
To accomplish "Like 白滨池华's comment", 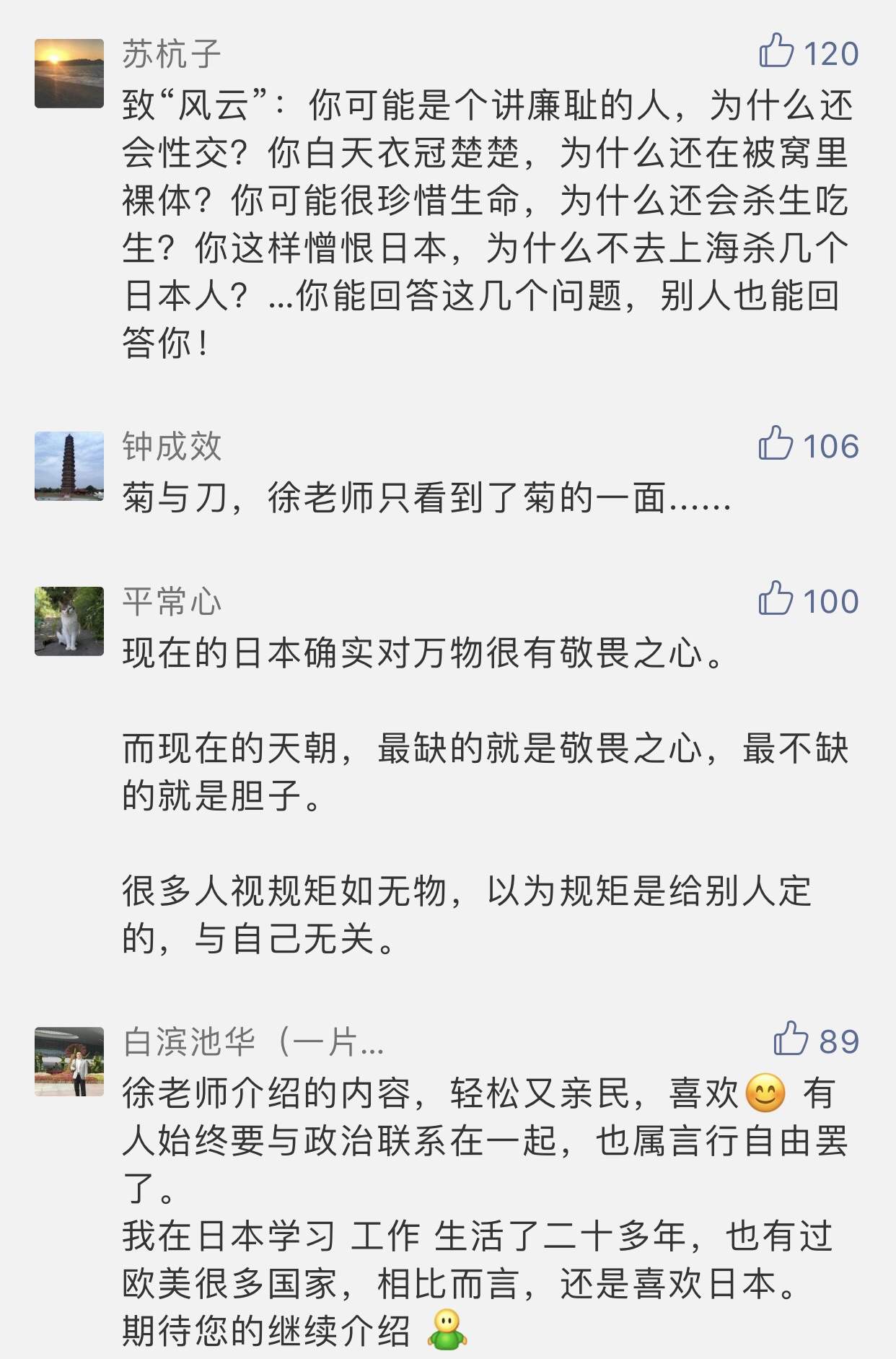I will coord(791,1039).
